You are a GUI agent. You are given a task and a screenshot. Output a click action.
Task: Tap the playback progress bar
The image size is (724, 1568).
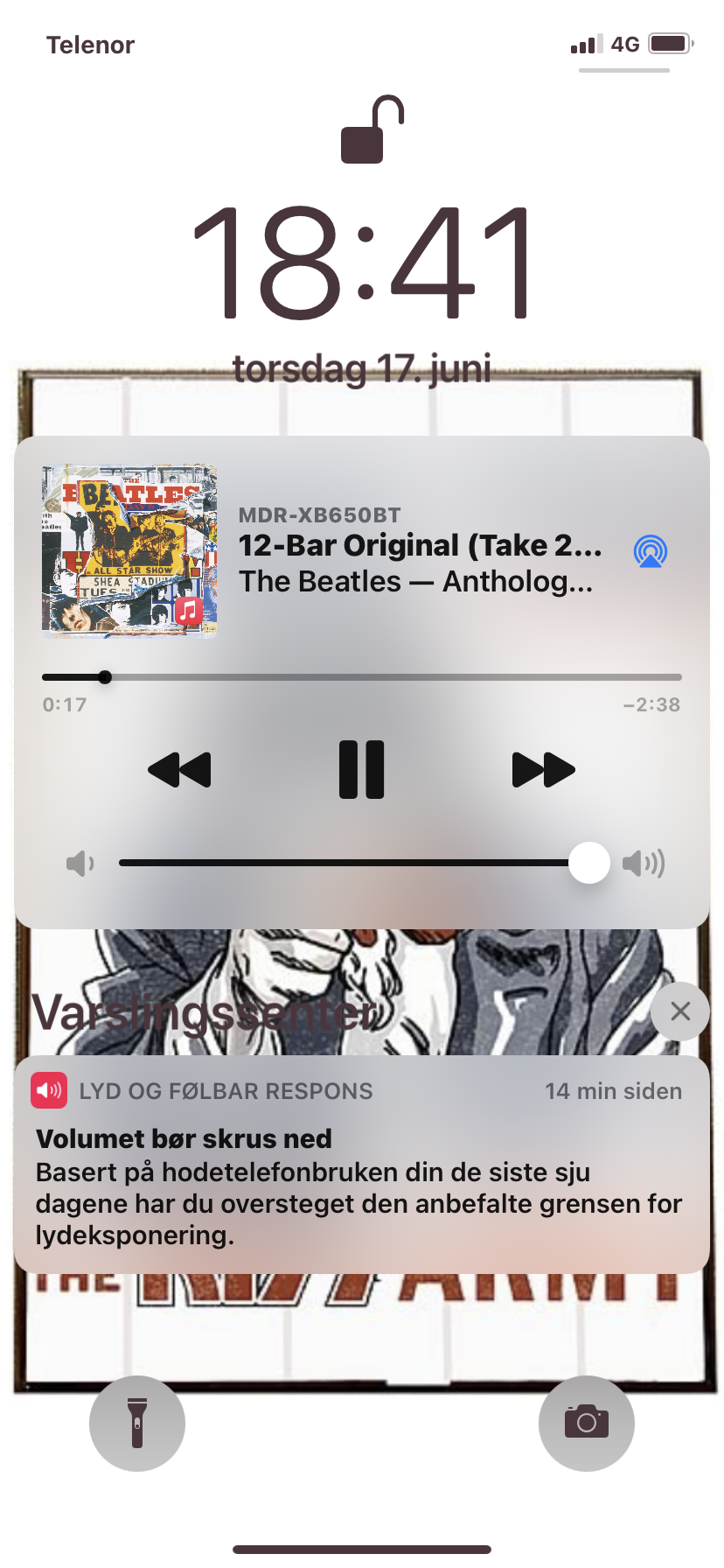coord(362,677)
